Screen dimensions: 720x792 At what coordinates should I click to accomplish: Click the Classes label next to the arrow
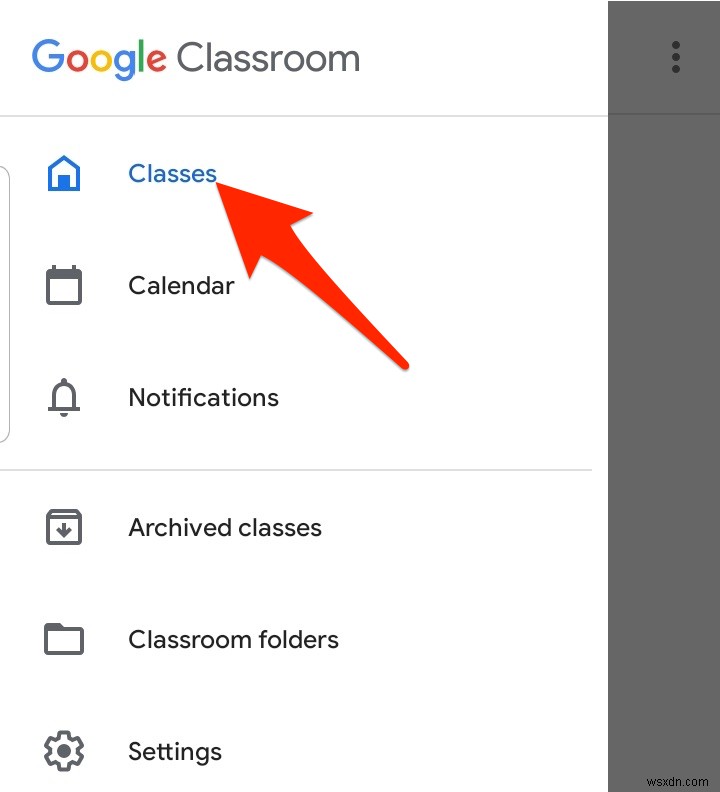tap(172, 172)
